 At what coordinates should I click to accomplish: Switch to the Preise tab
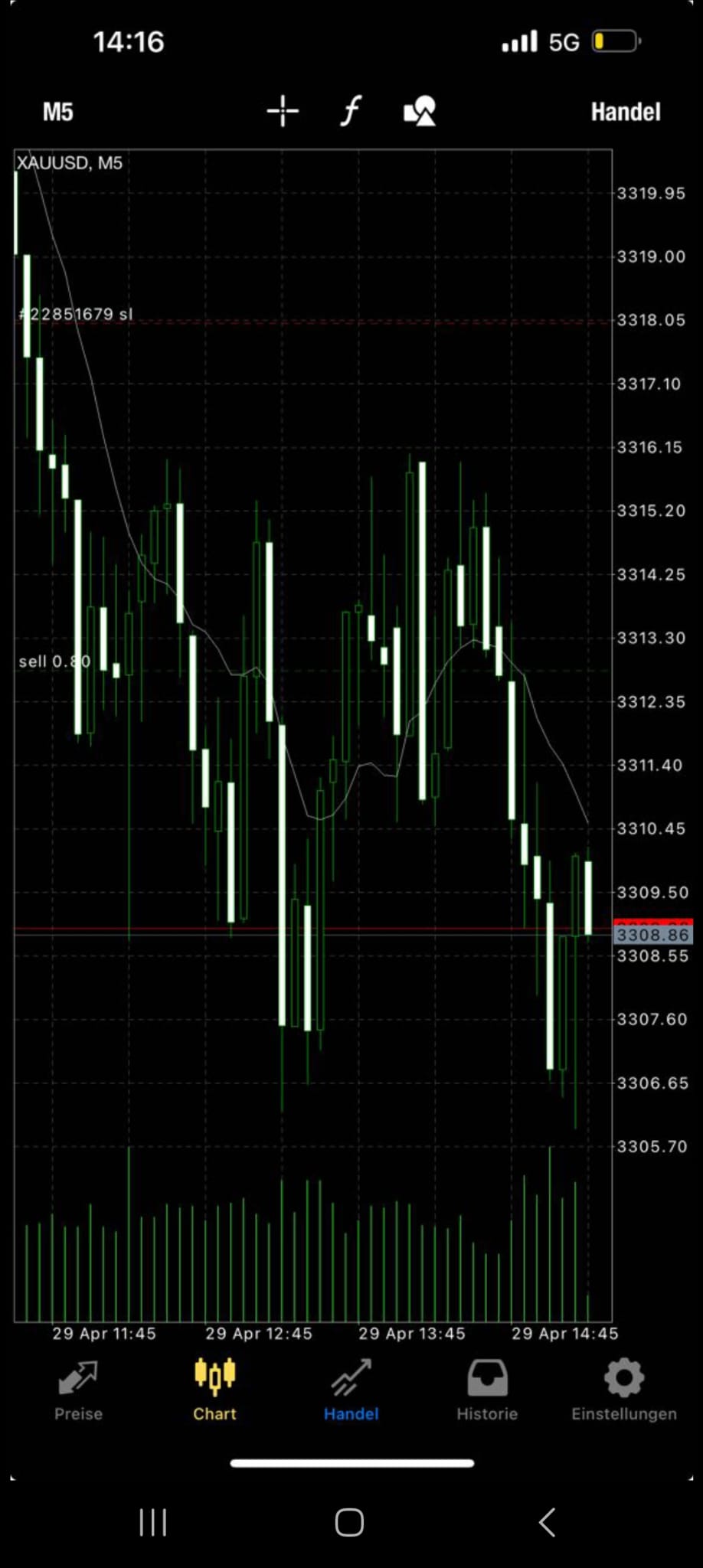pos(78,1390)
